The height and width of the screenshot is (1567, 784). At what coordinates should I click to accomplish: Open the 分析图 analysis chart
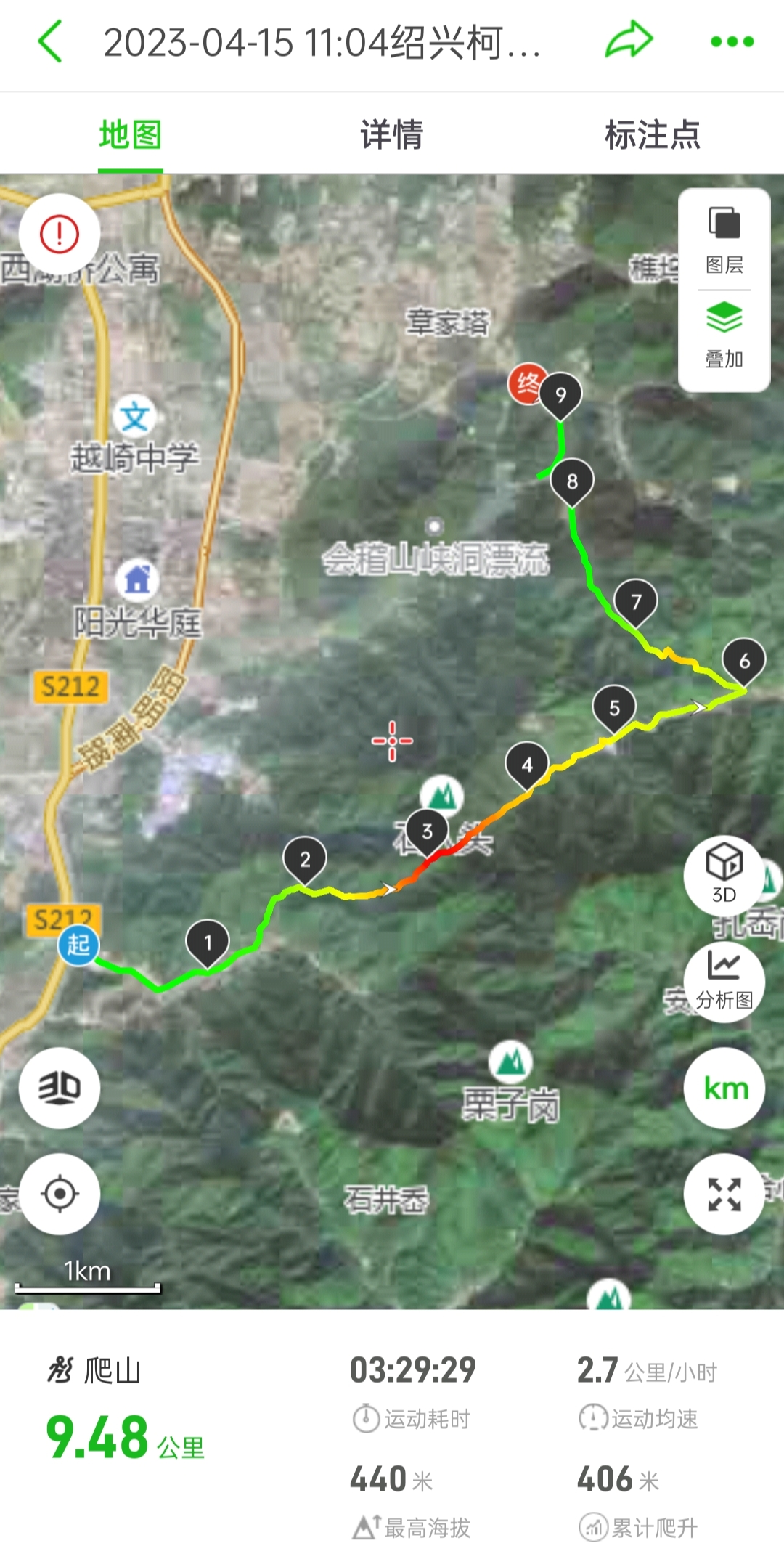click(724, 982)
